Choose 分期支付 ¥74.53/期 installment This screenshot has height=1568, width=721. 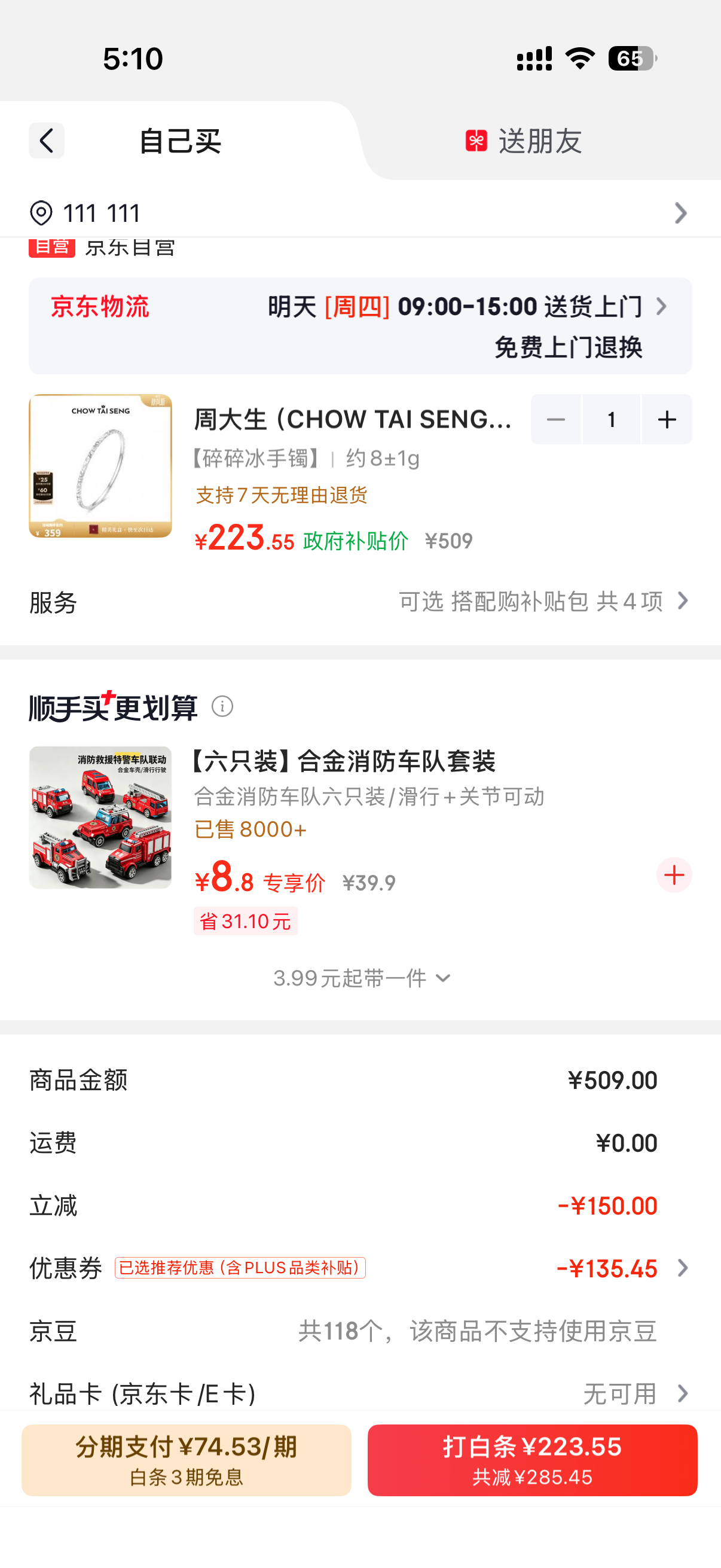point(187,1460)
